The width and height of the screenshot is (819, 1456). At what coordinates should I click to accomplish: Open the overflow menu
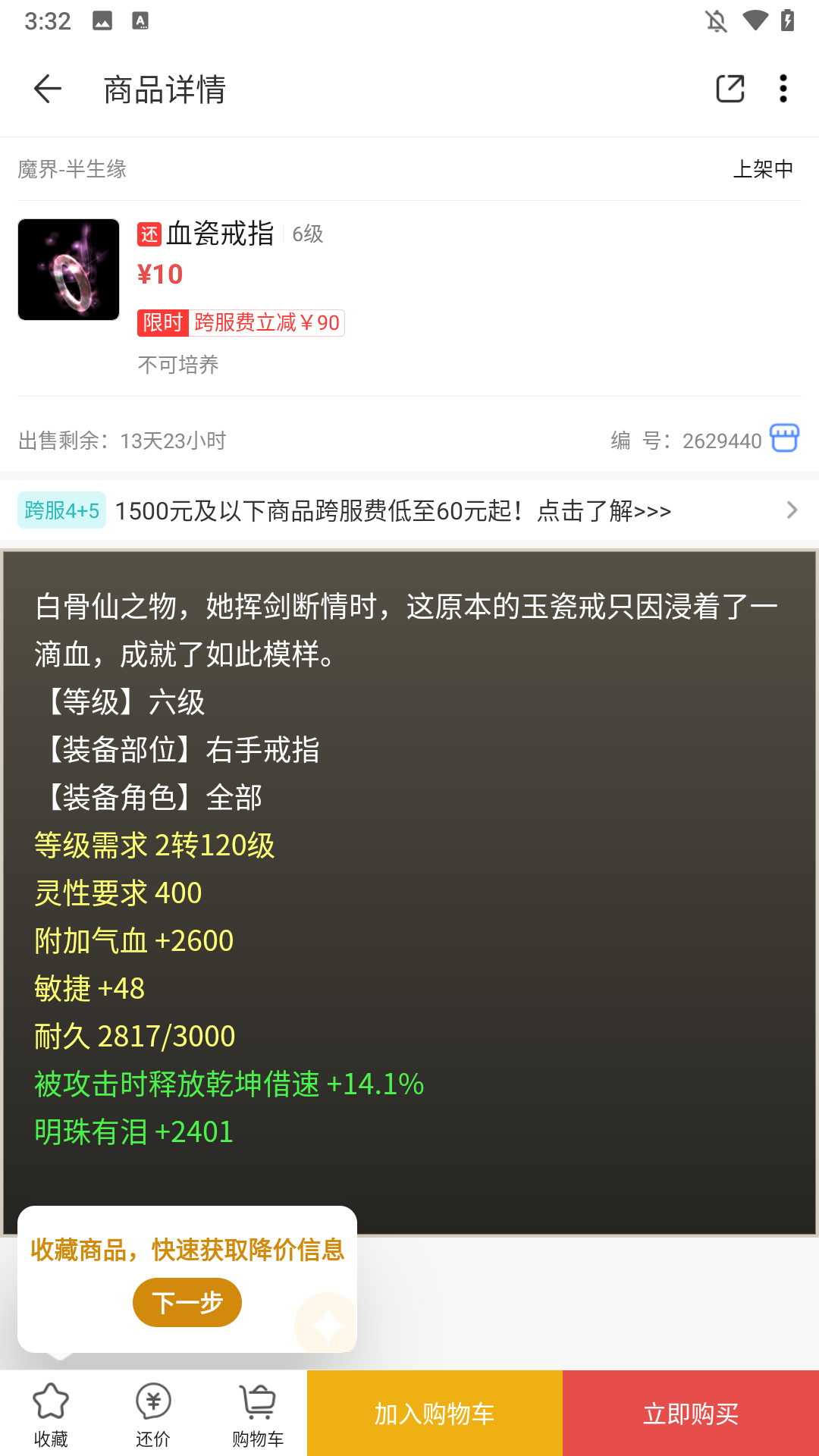[x=783, y=89]
